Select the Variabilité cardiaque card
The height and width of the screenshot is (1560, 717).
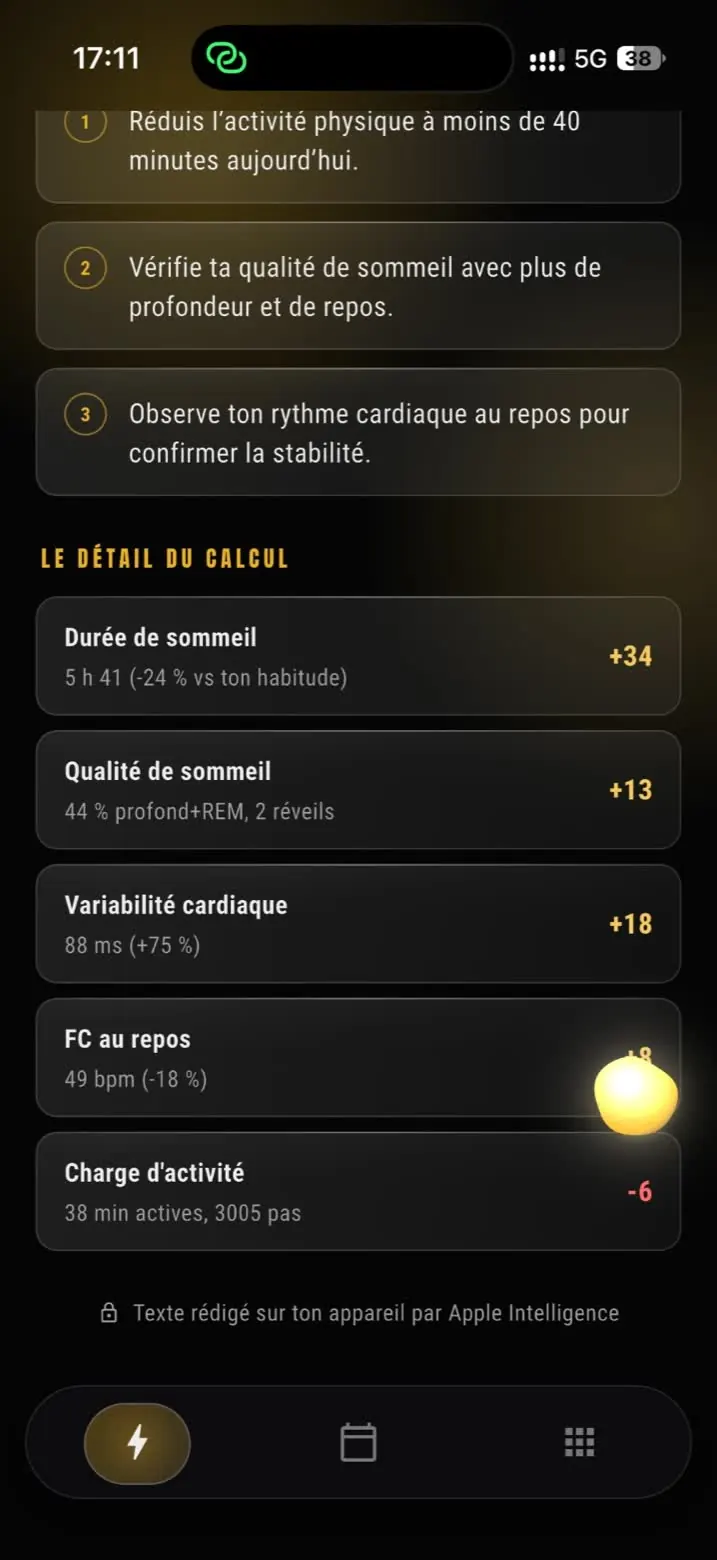[x=358, y=924]
